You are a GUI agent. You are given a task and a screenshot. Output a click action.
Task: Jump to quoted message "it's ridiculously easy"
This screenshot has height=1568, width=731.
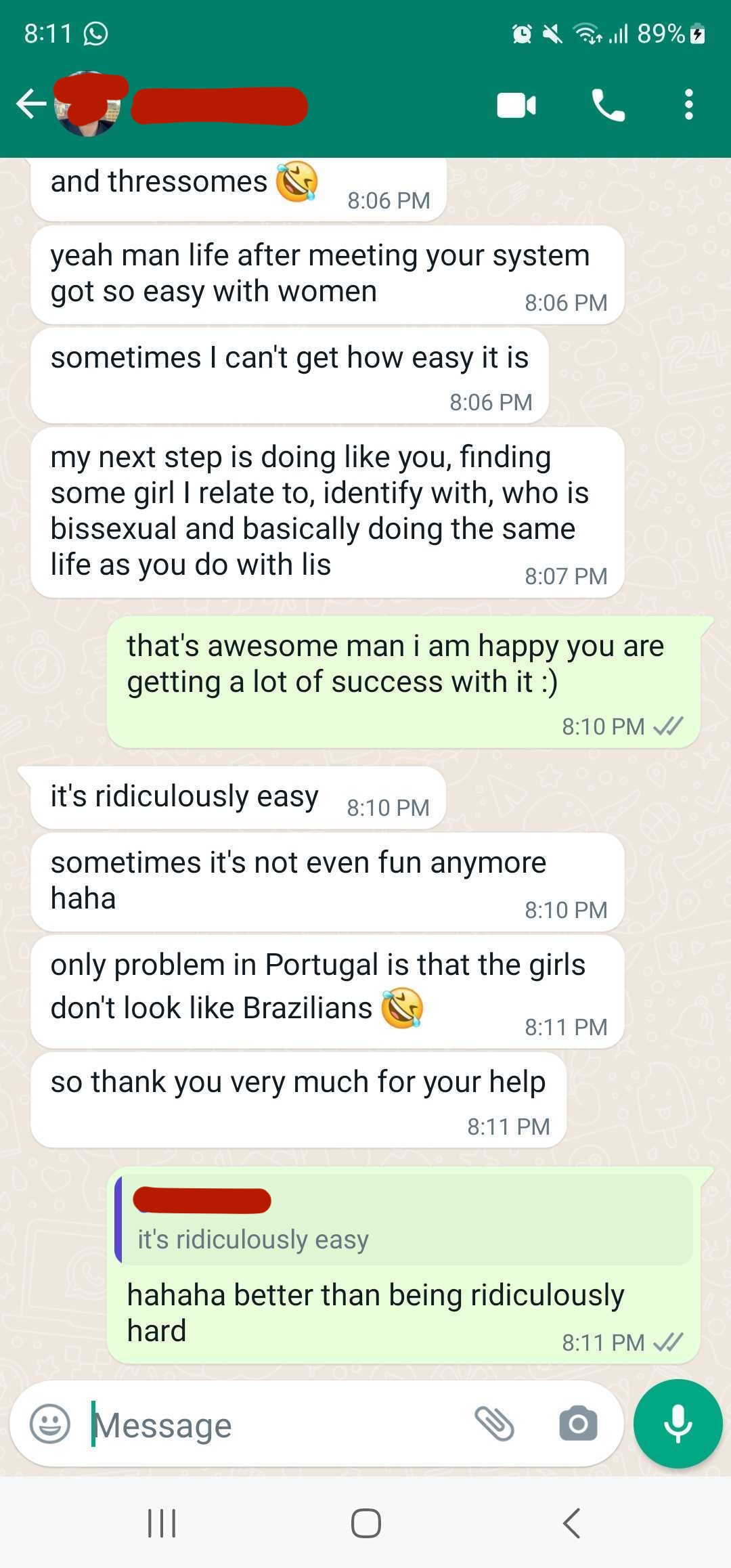pyautogui.click(x=404, y=1220)
